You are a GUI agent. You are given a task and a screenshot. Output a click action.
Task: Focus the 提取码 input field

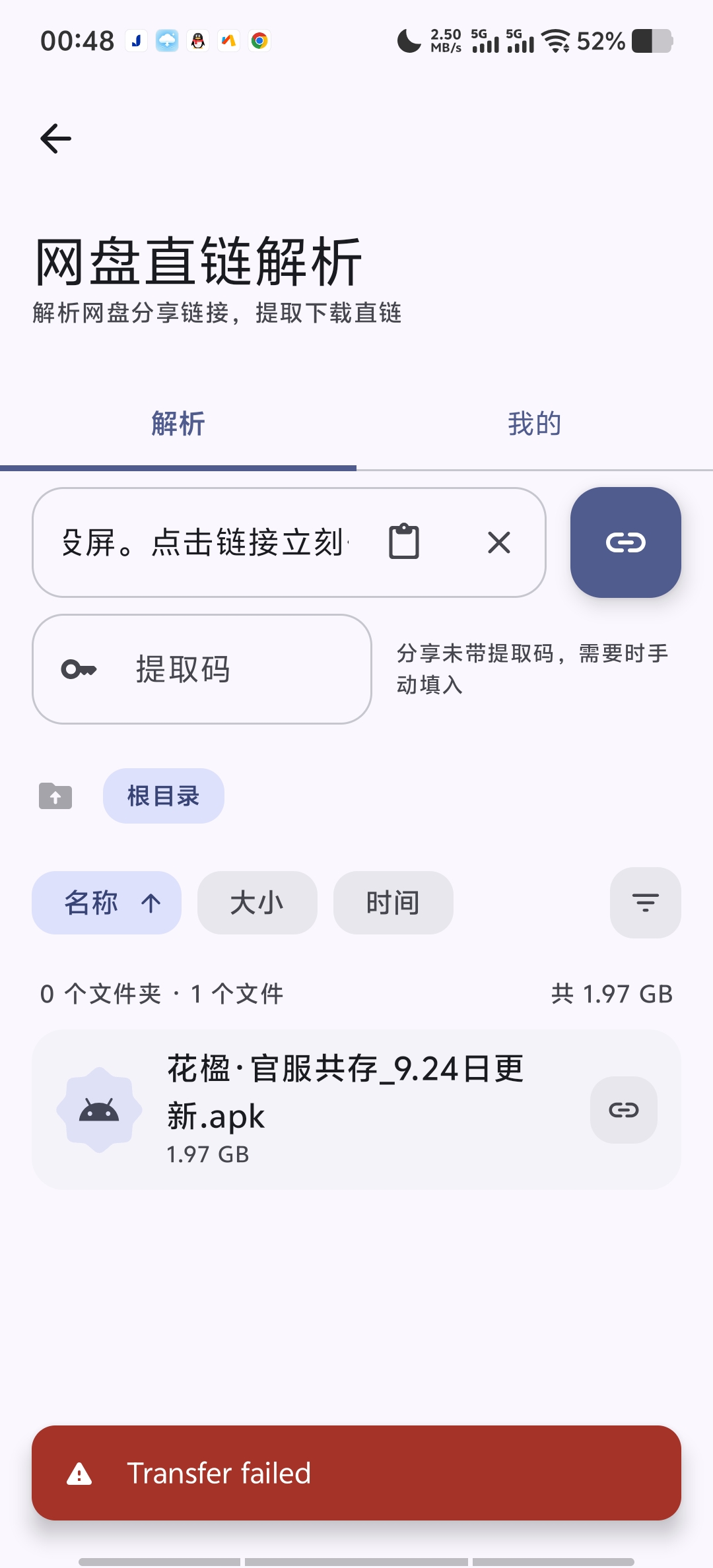[202, 669]
